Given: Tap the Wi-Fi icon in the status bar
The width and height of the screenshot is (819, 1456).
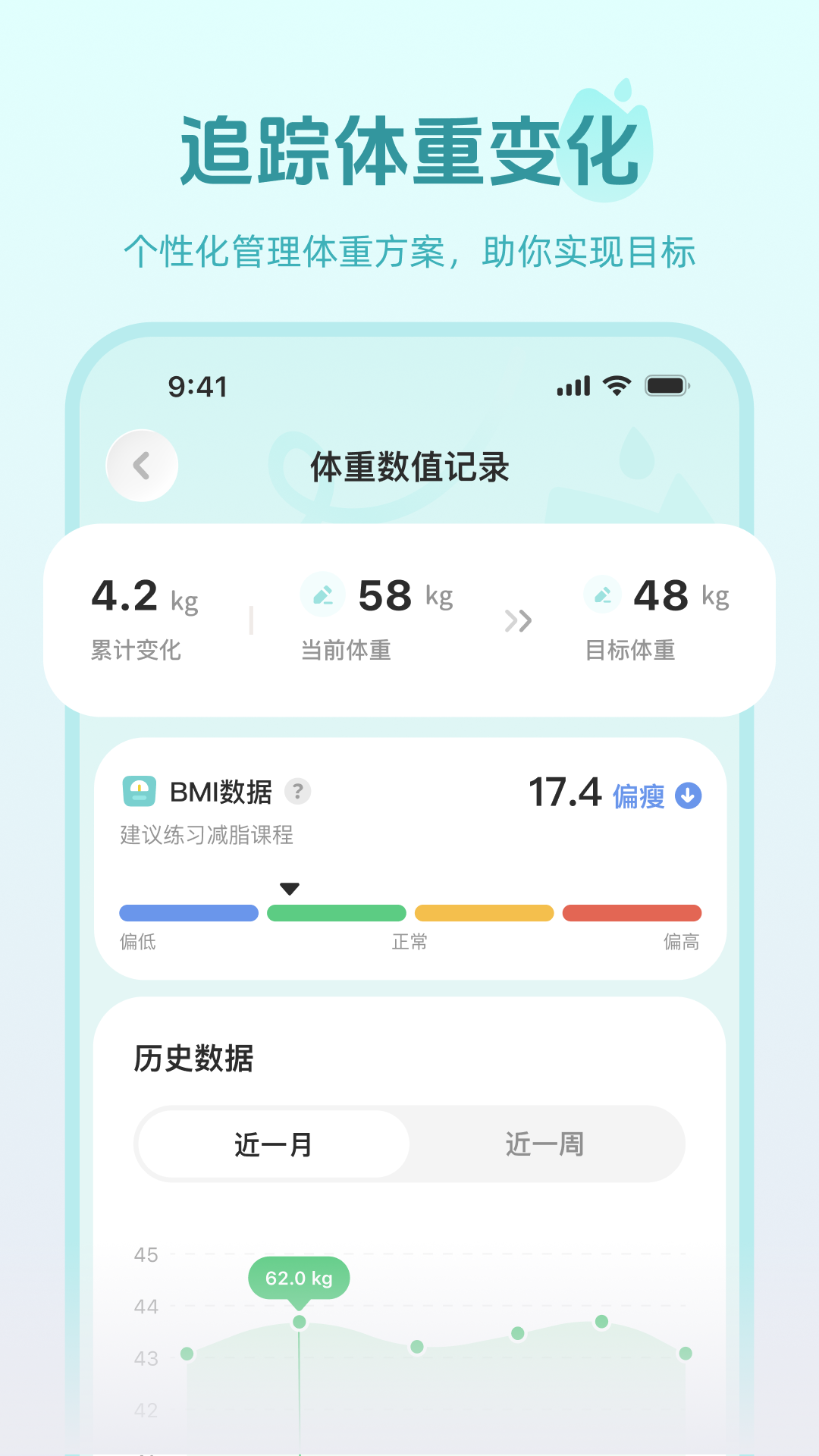Looking at the screenshot, I should click(617, 386).
